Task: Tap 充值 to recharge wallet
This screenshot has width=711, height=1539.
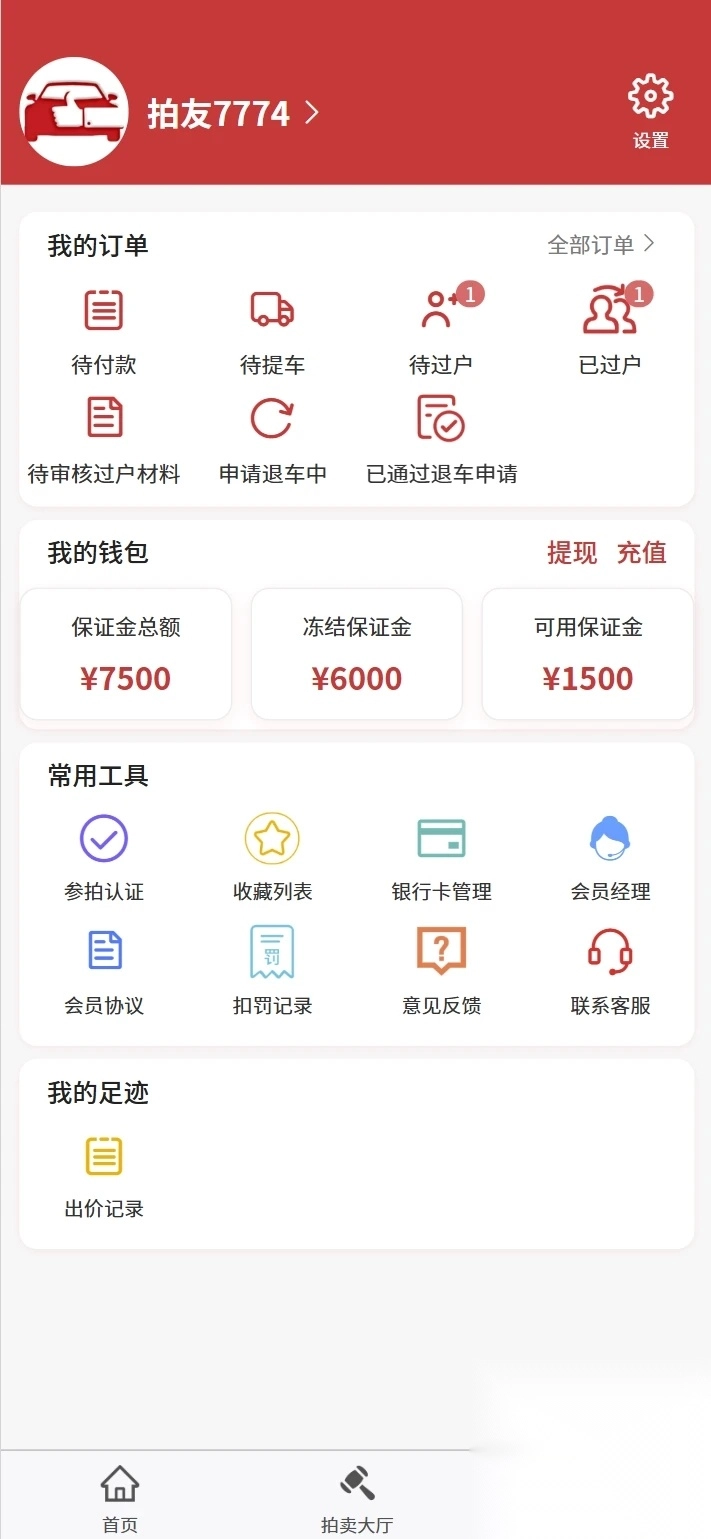Action: 641,553
